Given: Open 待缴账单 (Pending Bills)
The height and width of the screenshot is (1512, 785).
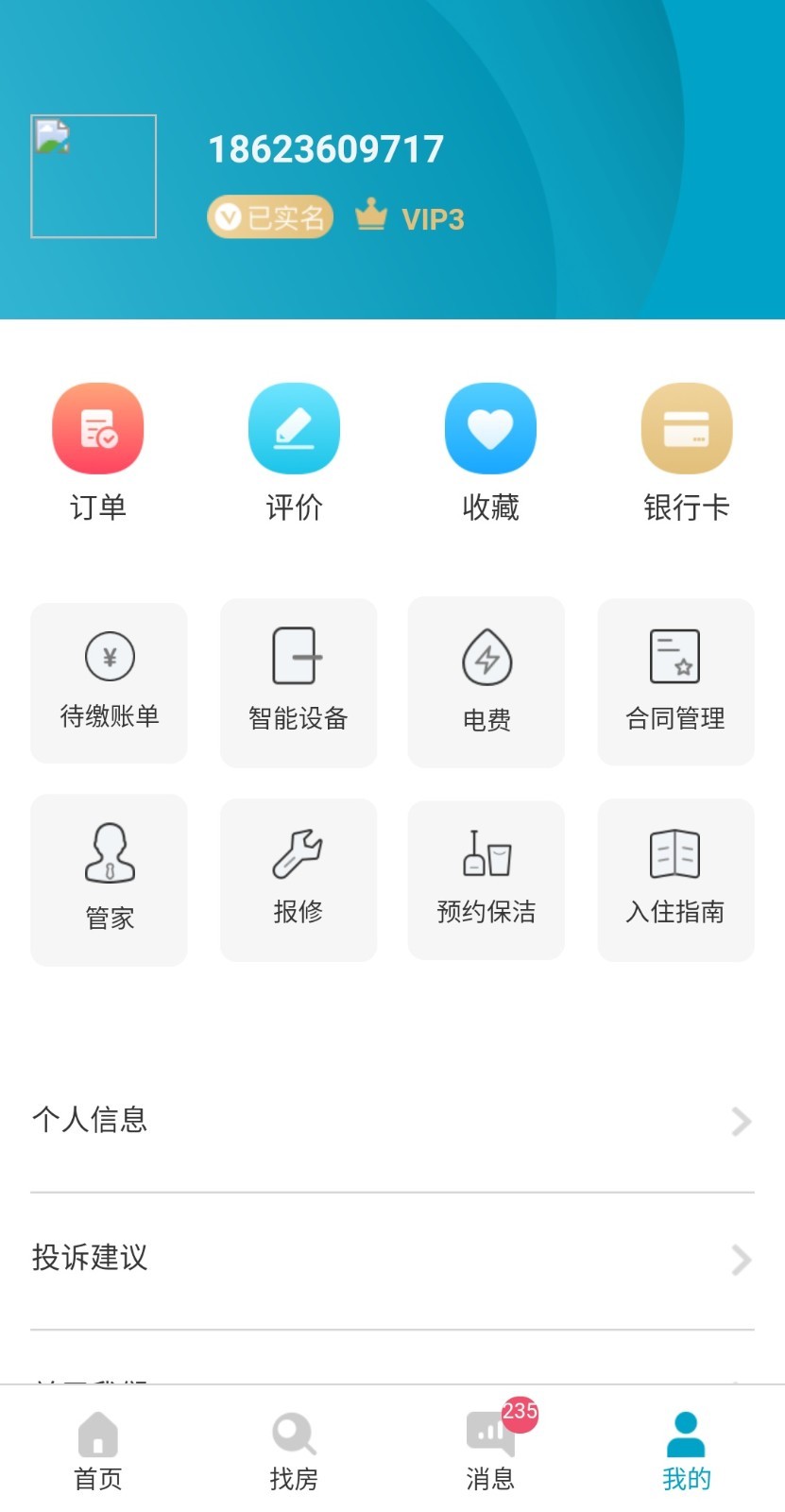Looking at the screenshot, I should (109, 680).
